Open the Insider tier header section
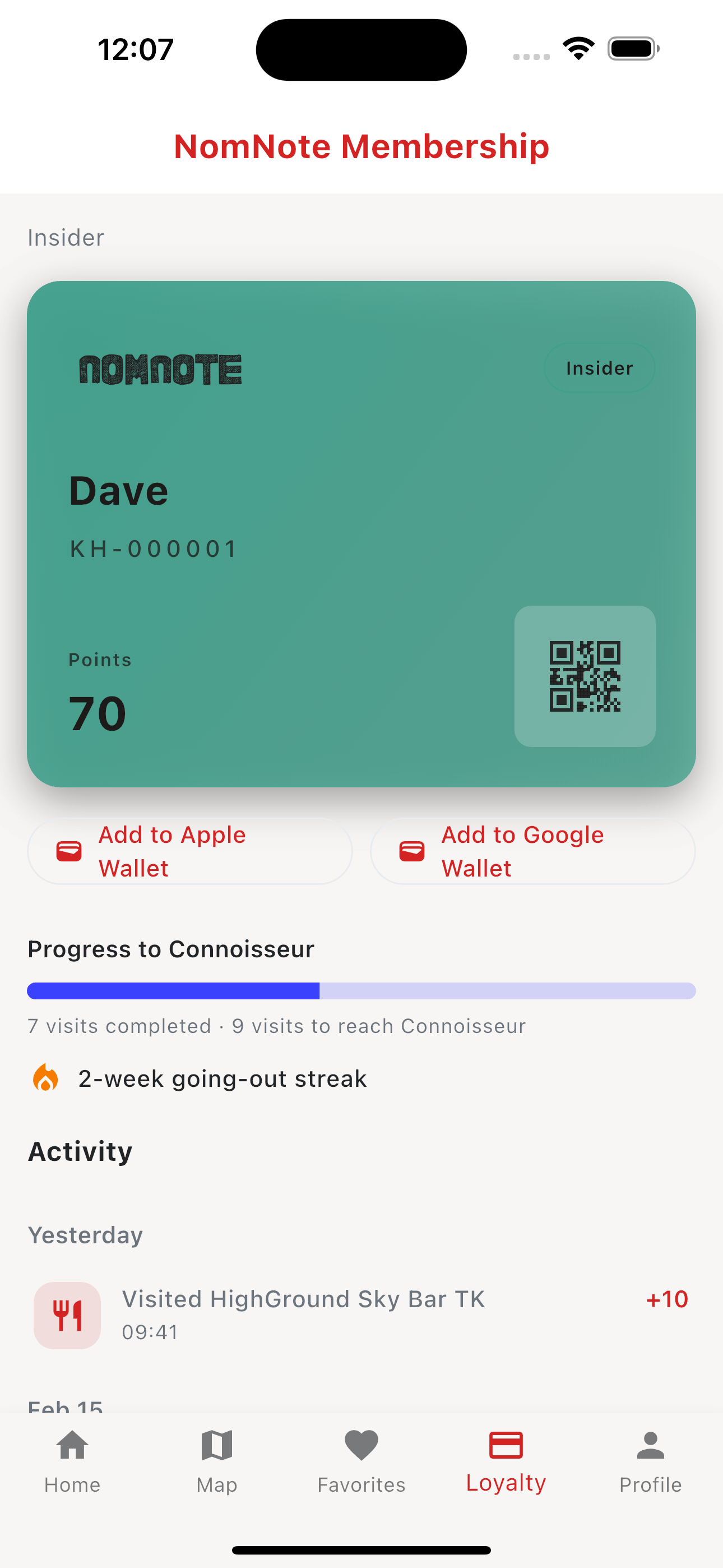 click(x=65, y=237)
